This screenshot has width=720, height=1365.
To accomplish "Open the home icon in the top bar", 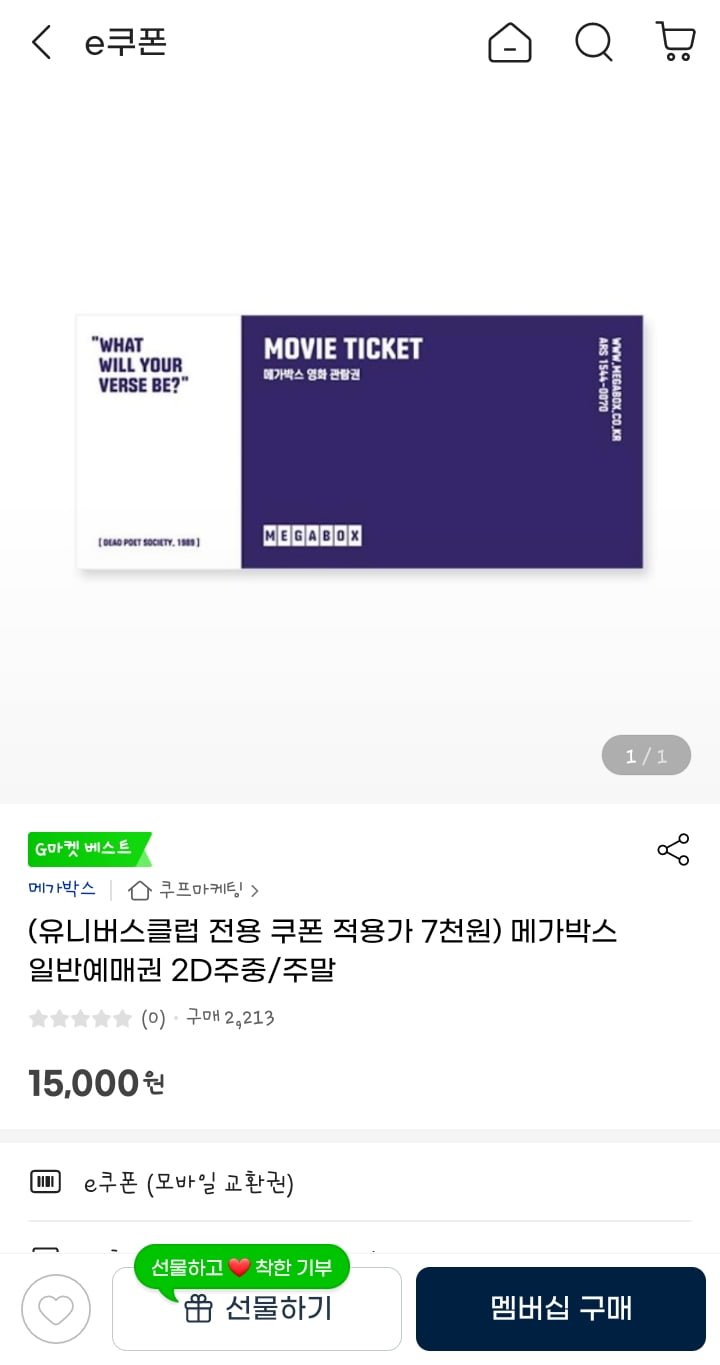I will click(509, 43).
